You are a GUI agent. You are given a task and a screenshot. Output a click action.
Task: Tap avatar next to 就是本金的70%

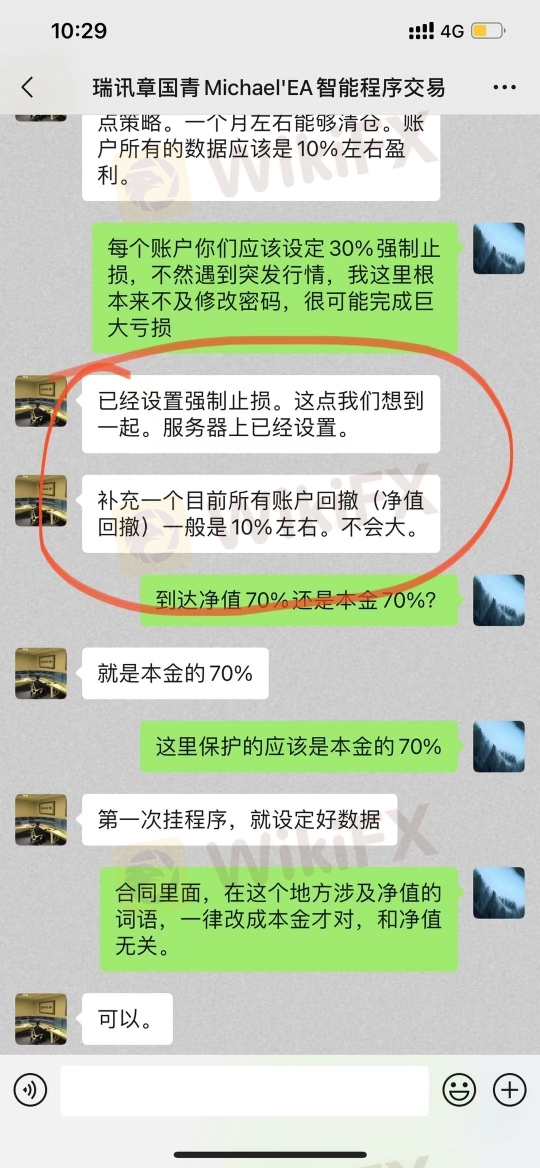tap(41, 673)
